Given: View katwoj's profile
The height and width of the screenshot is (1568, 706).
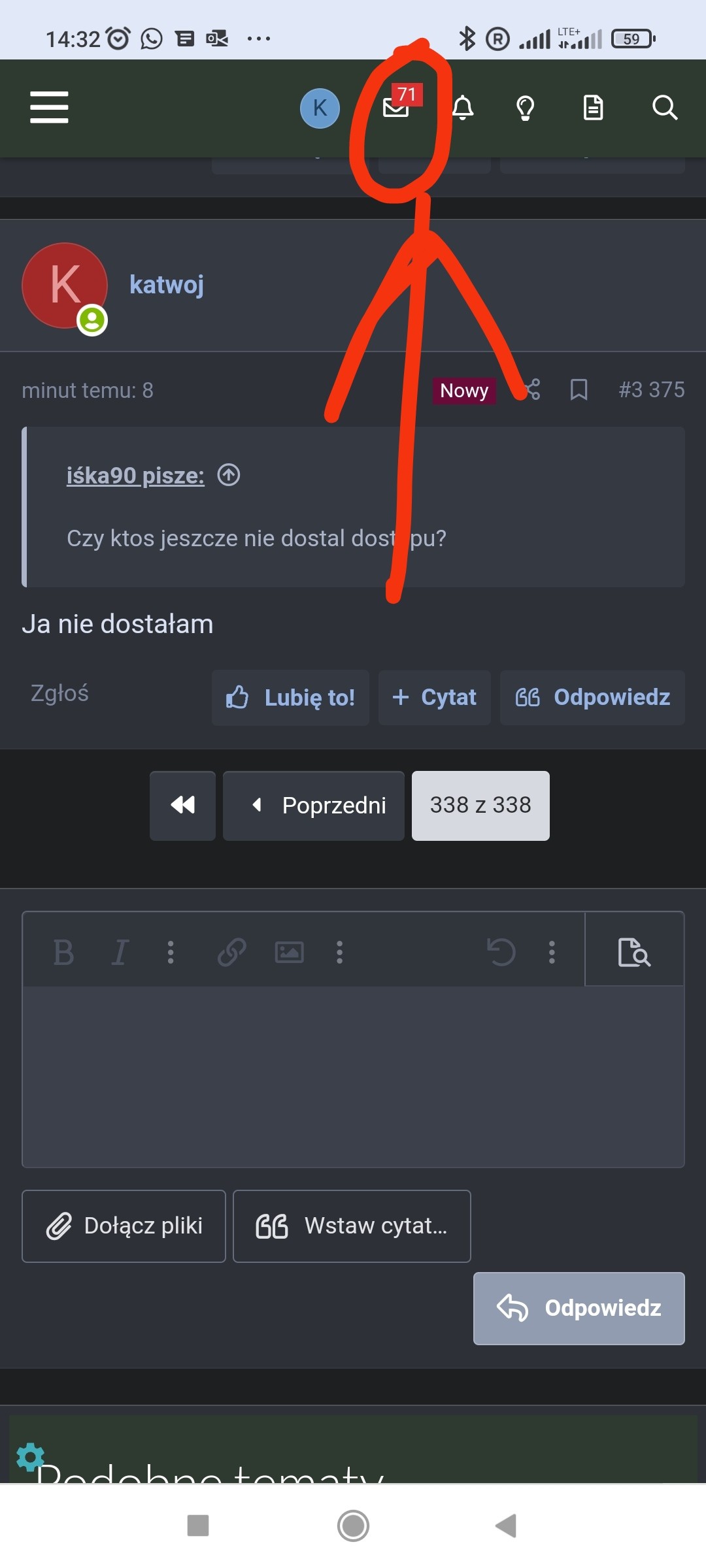Looking at the screenshot, I should click(166, 285).
